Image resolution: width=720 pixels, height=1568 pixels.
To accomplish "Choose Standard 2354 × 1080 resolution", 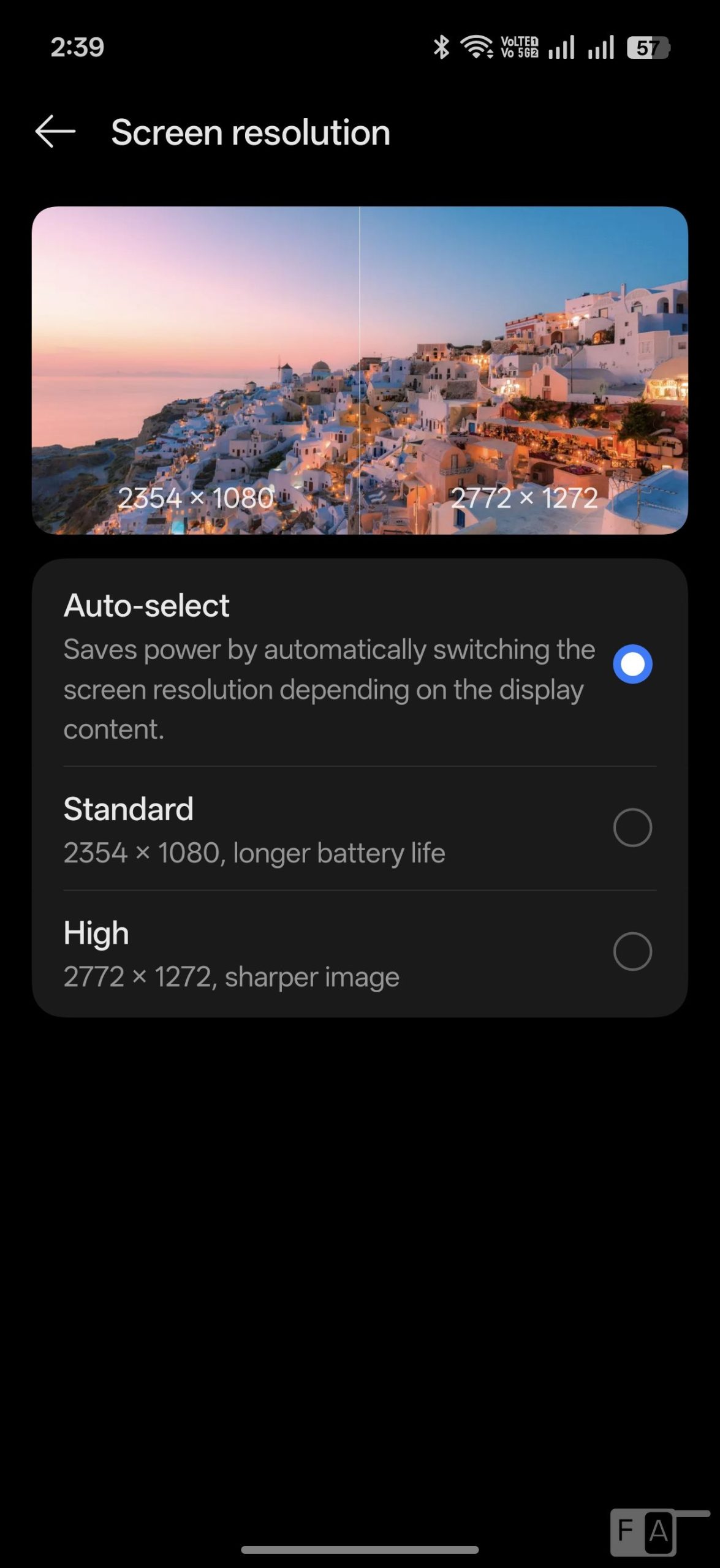I will (632, 827).
